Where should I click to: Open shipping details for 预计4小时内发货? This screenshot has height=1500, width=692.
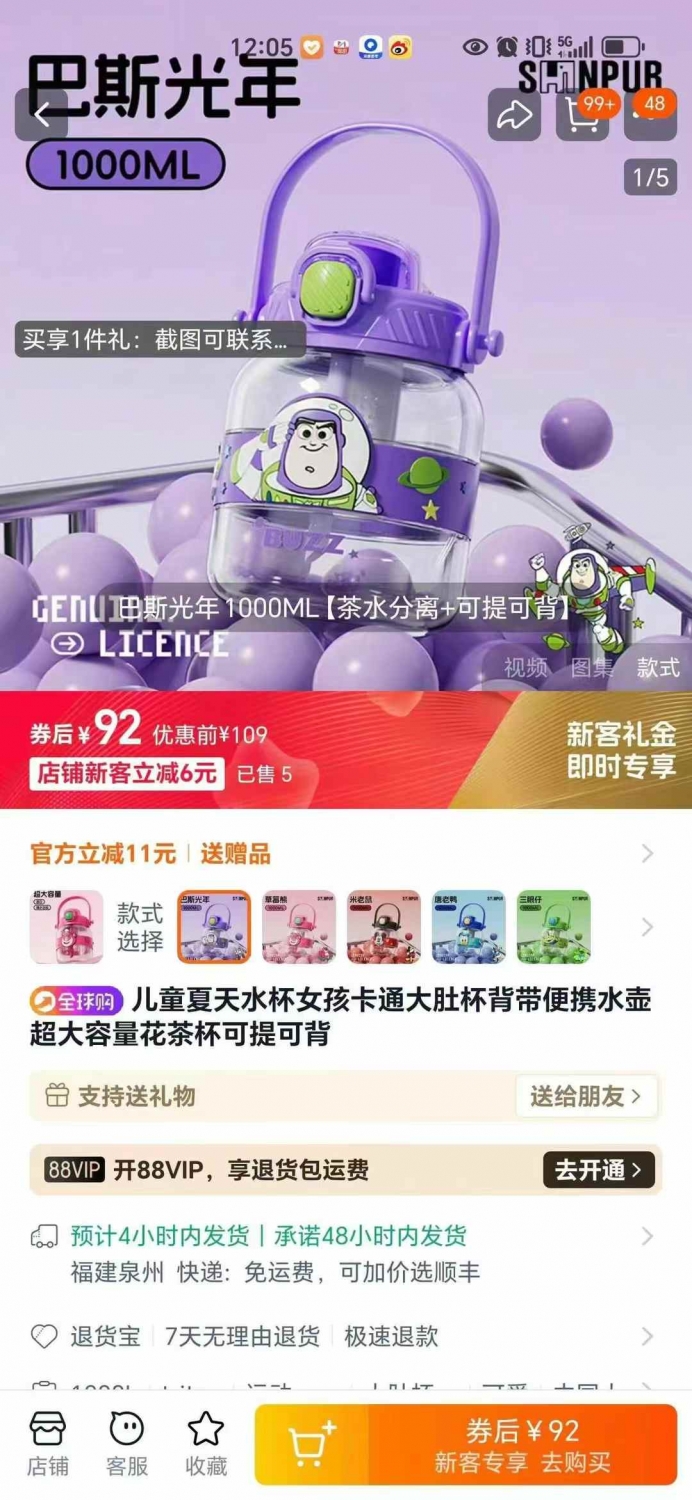[x=346, y=1254]
